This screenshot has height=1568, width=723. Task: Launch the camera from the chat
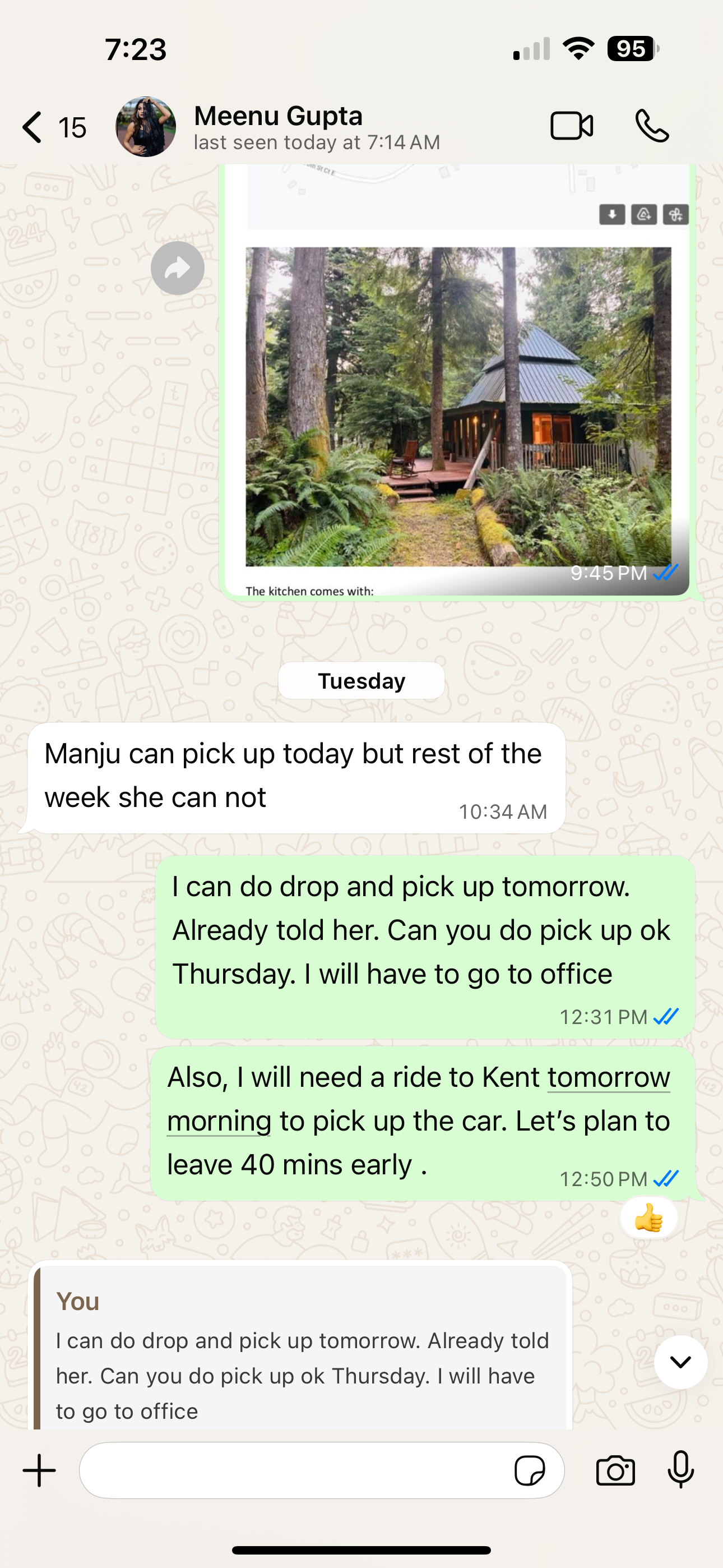click(x=615, y=1470)
